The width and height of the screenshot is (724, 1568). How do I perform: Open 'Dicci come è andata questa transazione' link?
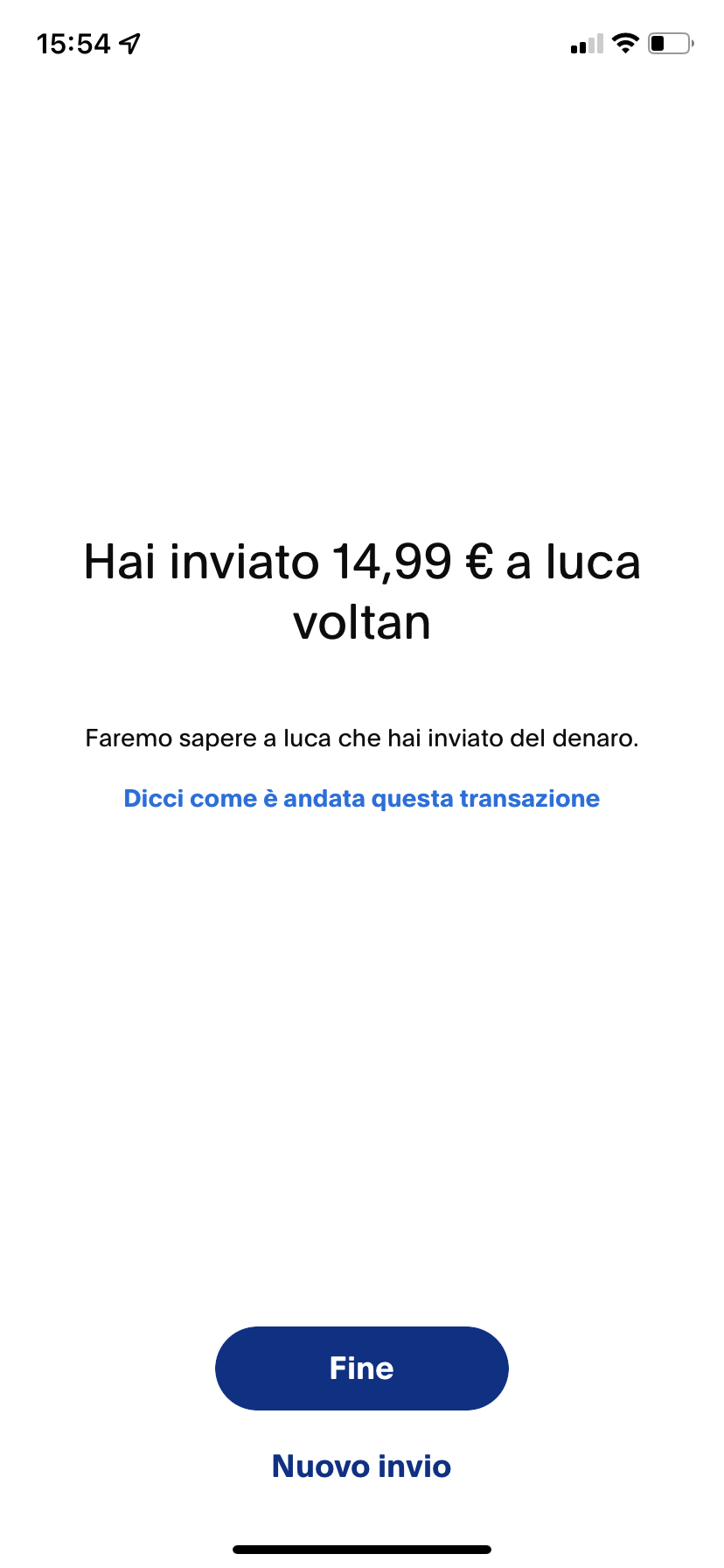coord(361,798)
